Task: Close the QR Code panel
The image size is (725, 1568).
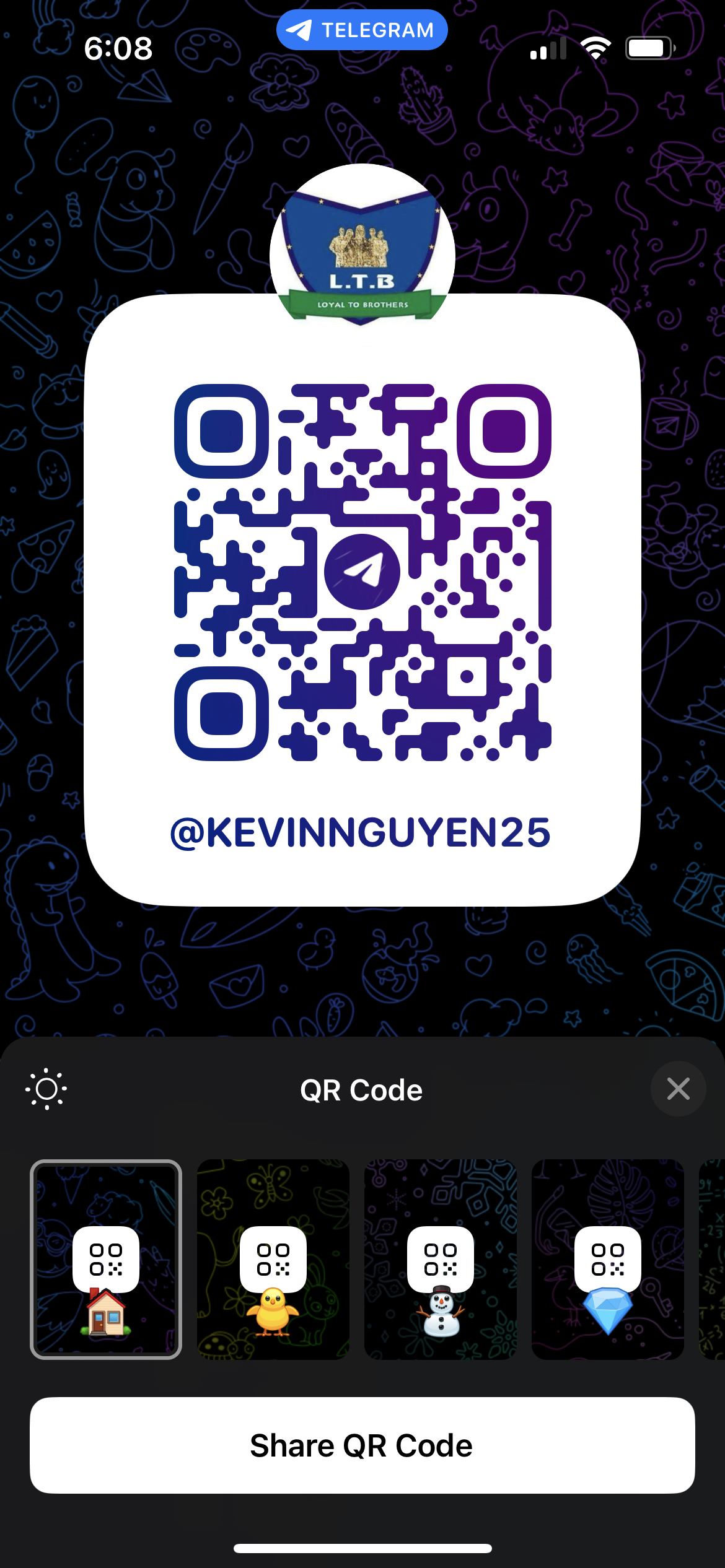Action: [679, 1089]
